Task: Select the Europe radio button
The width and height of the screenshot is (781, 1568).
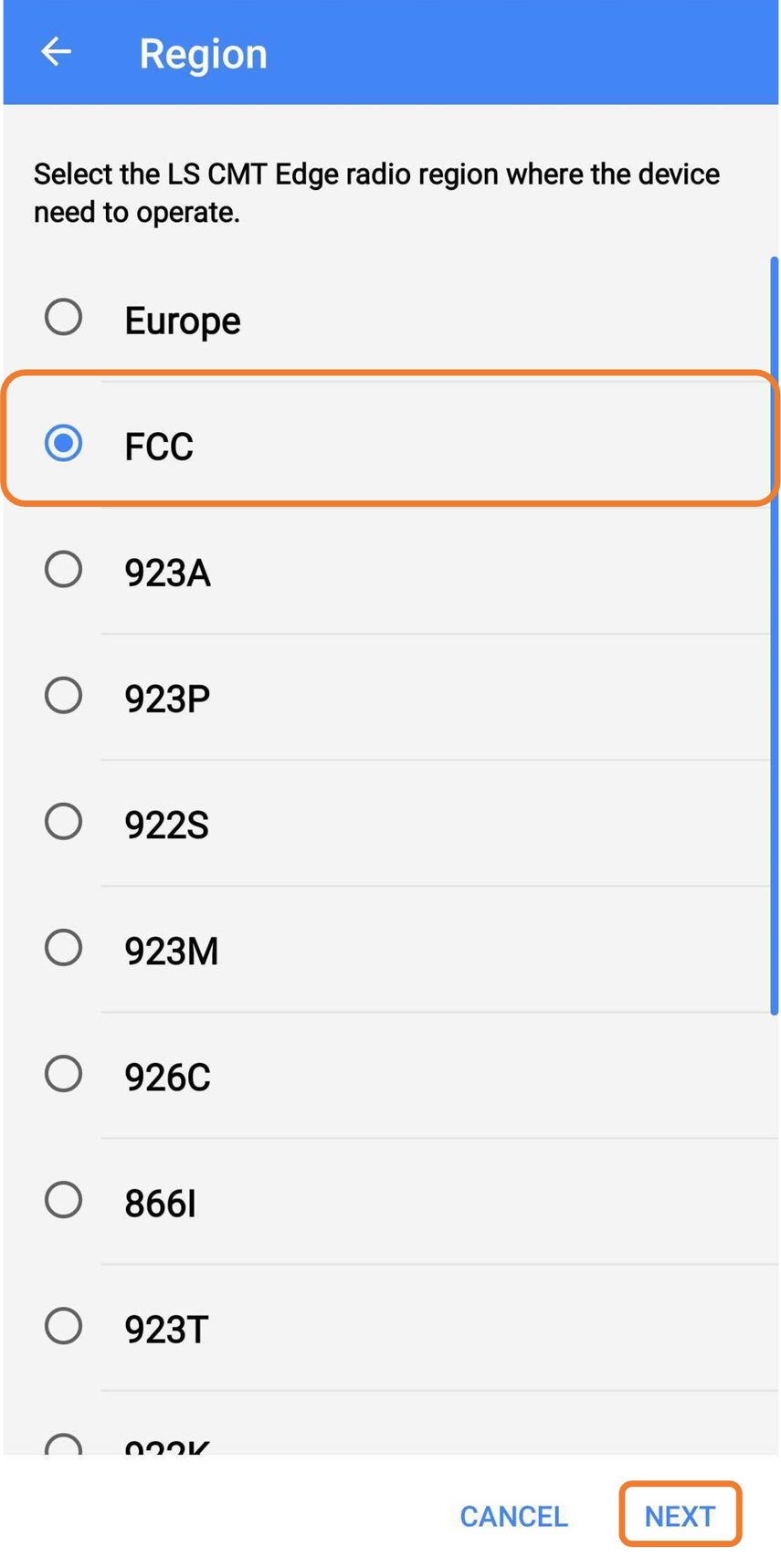Action: 63,320
